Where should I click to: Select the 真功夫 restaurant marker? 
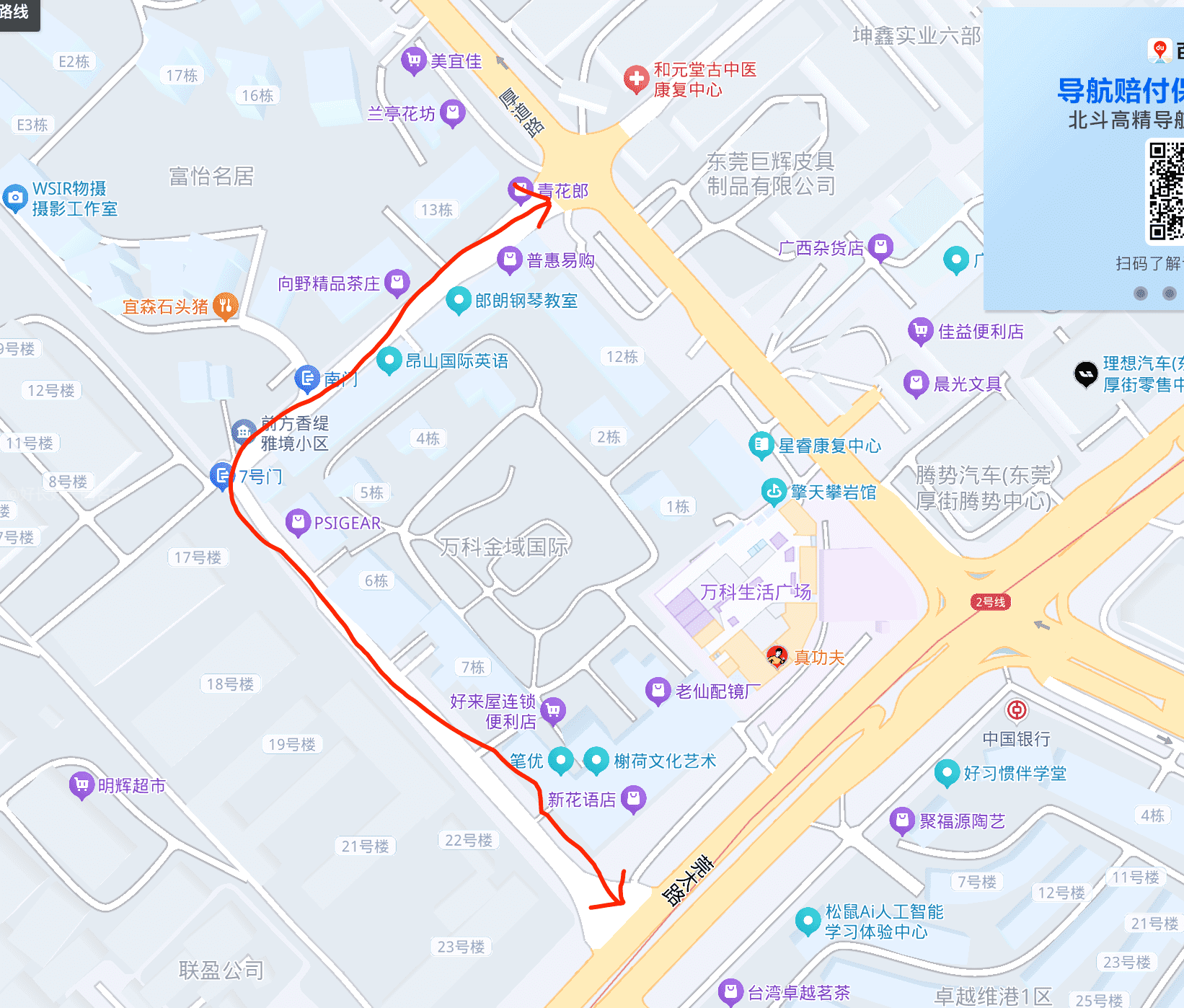pyautogui.click(x=777, y=657)
